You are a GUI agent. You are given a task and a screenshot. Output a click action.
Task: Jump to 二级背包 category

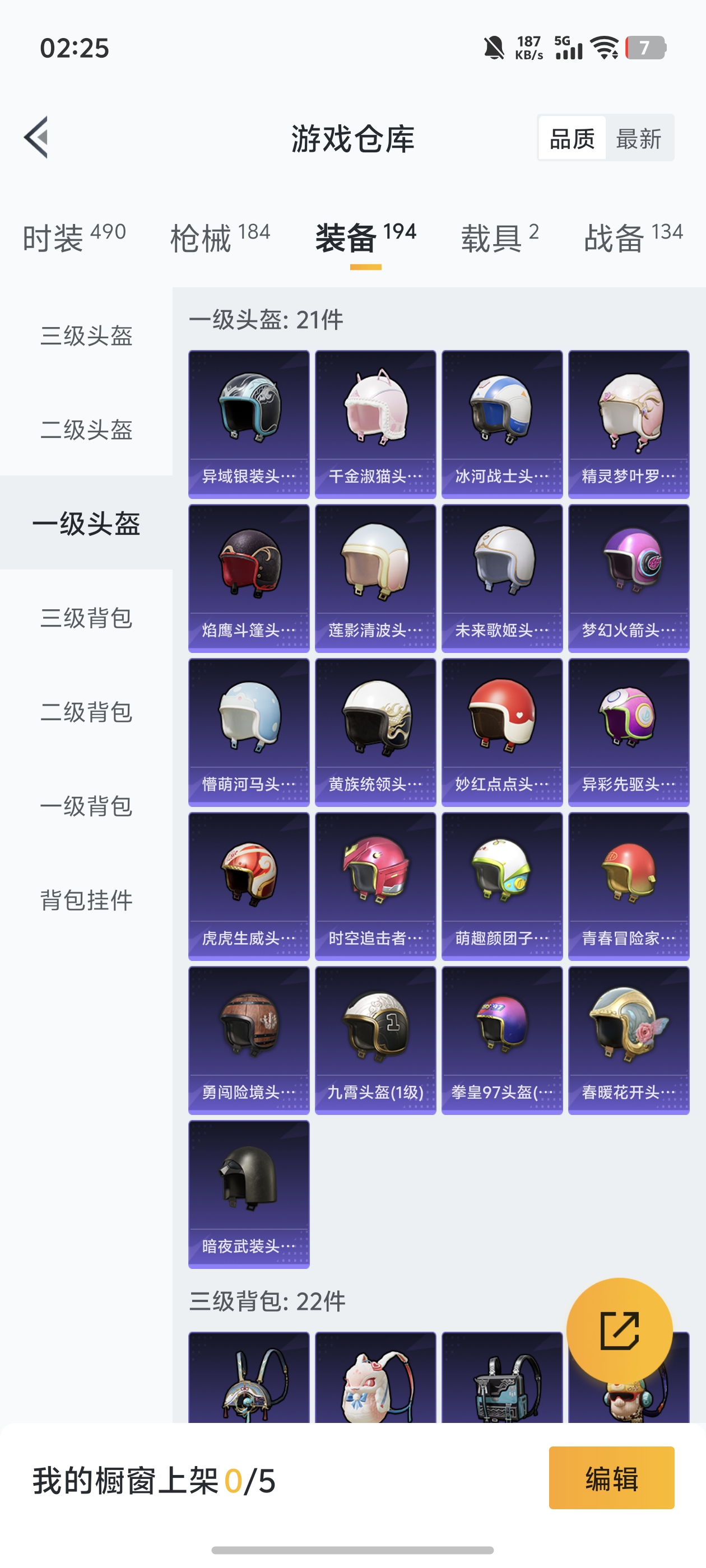pyautogui.click(x=86, y=712)
